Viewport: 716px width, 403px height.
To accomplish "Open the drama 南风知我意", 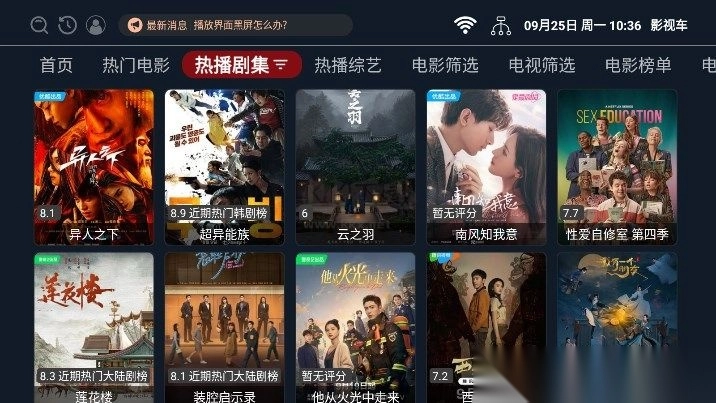I will [x=486, y=165].
